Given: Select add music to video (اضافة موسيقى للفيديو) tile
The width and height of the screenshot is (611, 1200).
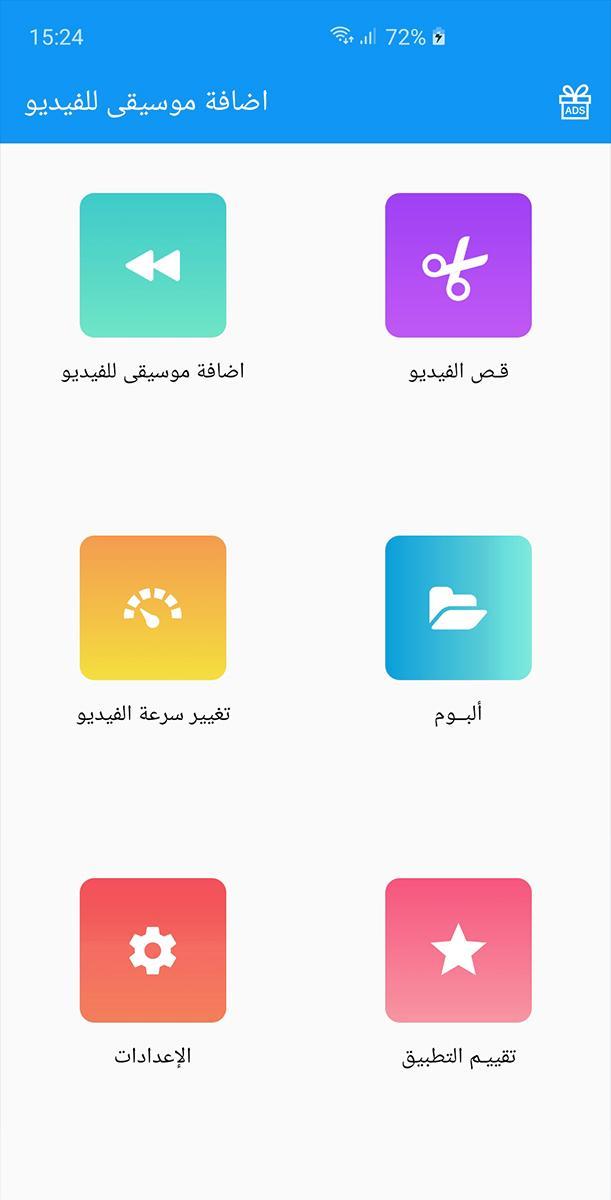Looking at the screenshot, I should (153, 265).
